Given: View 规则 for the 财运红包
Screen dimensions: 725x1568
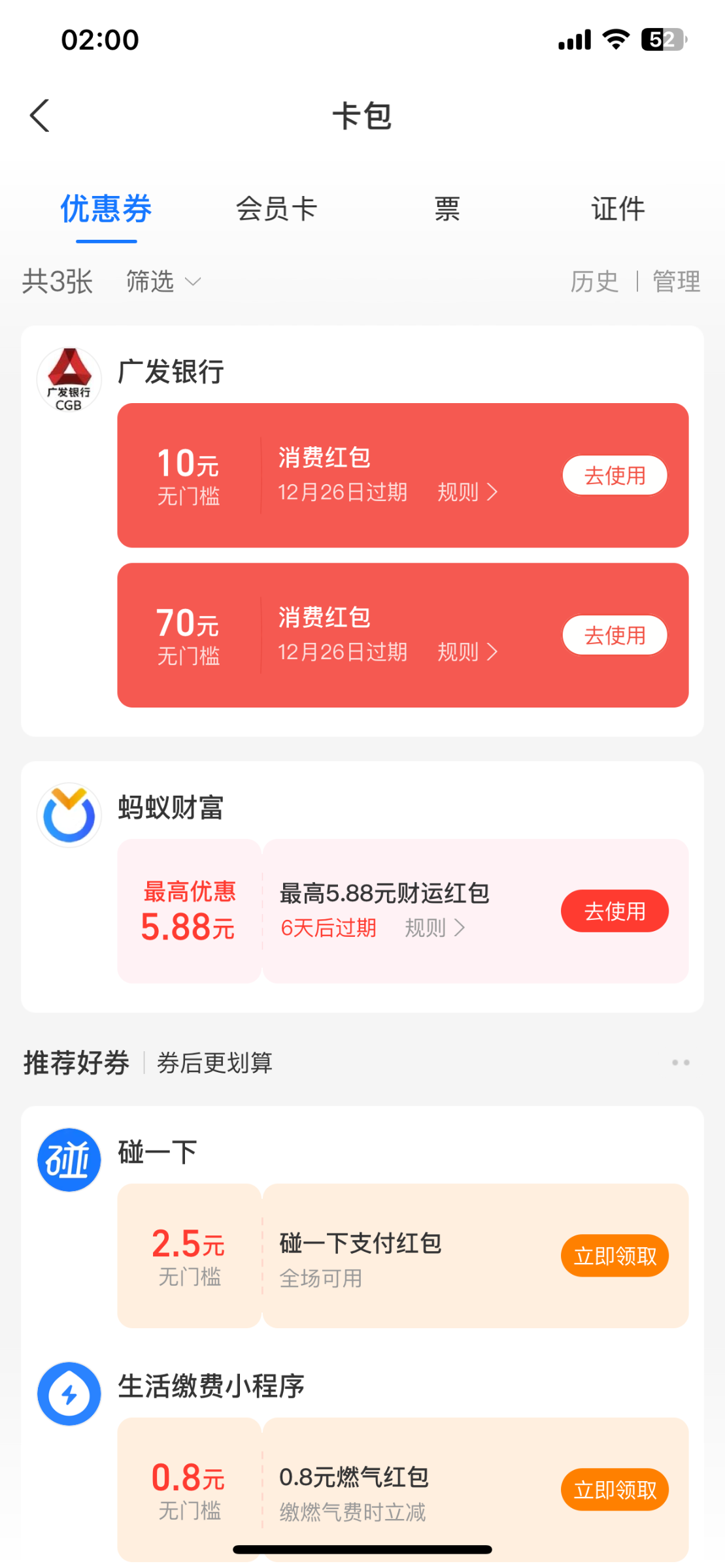Looking at the screenshot, I should 435,928.
